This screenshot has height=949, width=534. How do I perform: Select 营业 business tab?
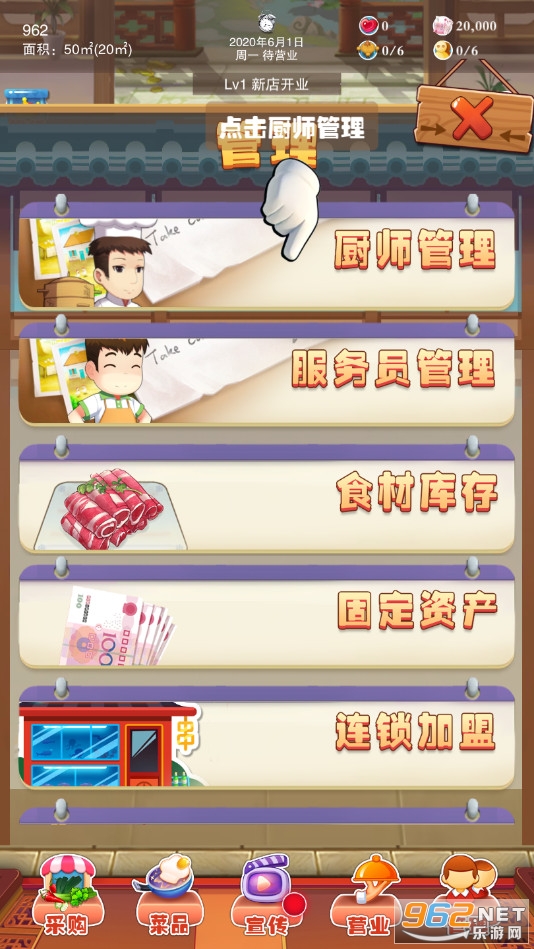click(367, 896)
